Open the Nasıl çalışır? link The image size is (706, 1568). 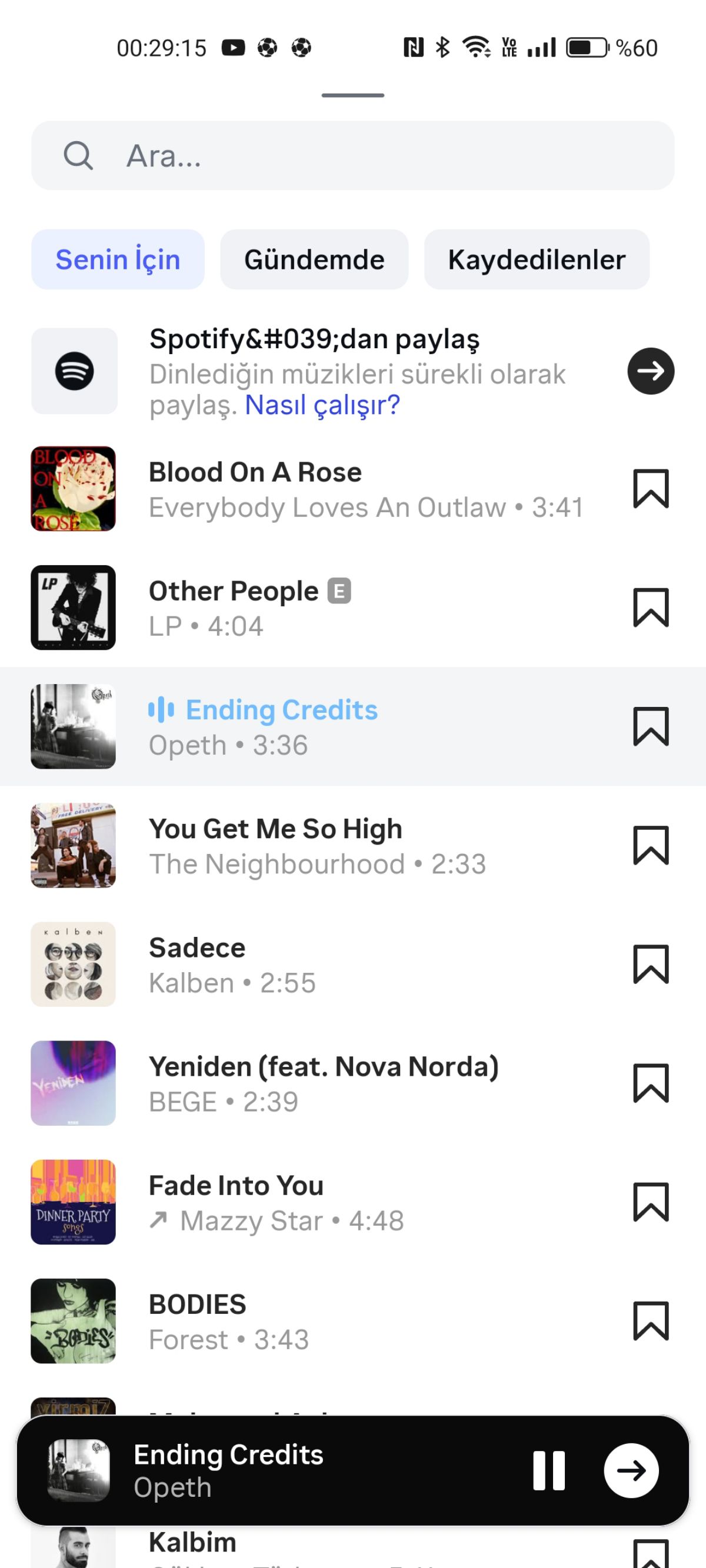tap(322, 405)
